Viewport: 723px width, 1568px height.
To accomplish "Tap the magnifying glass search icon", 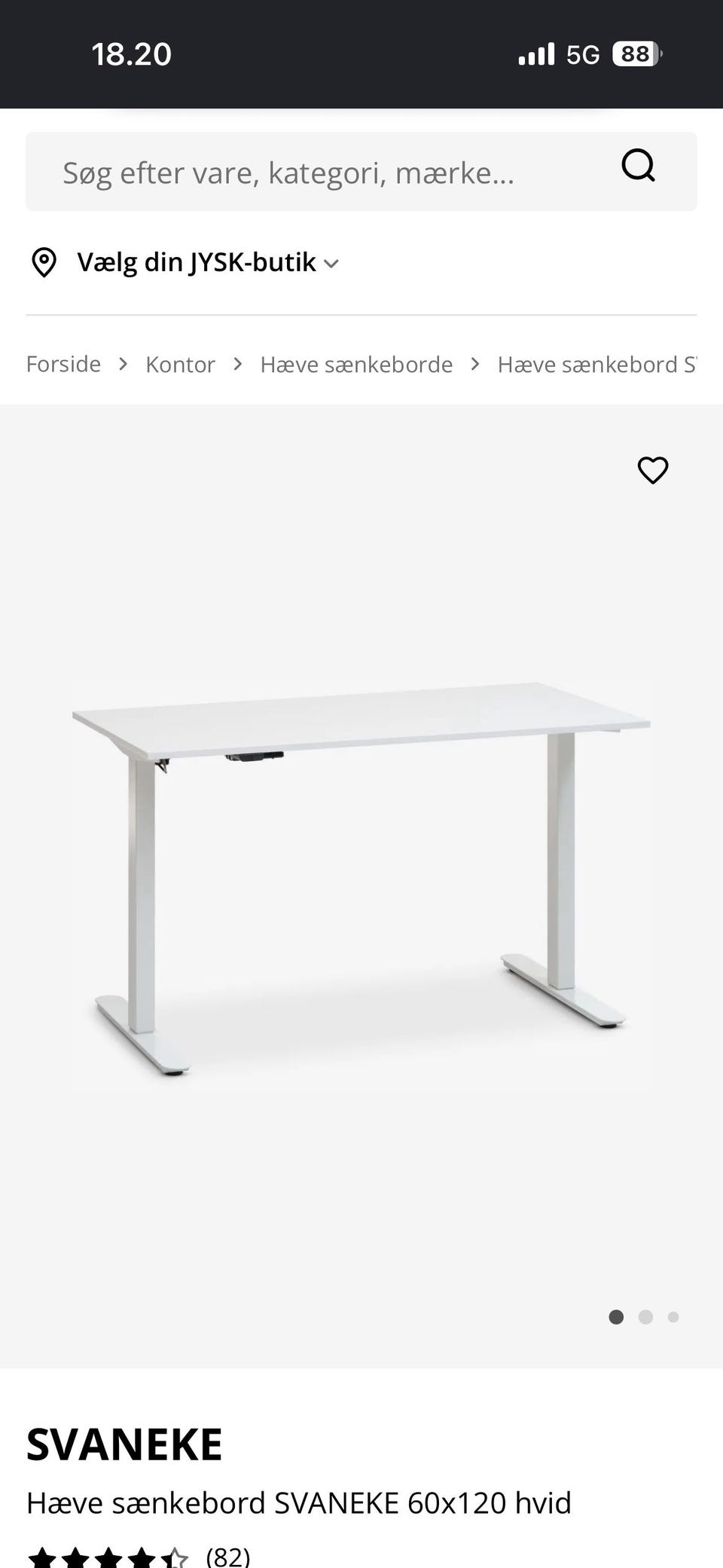I will (638, 166).
